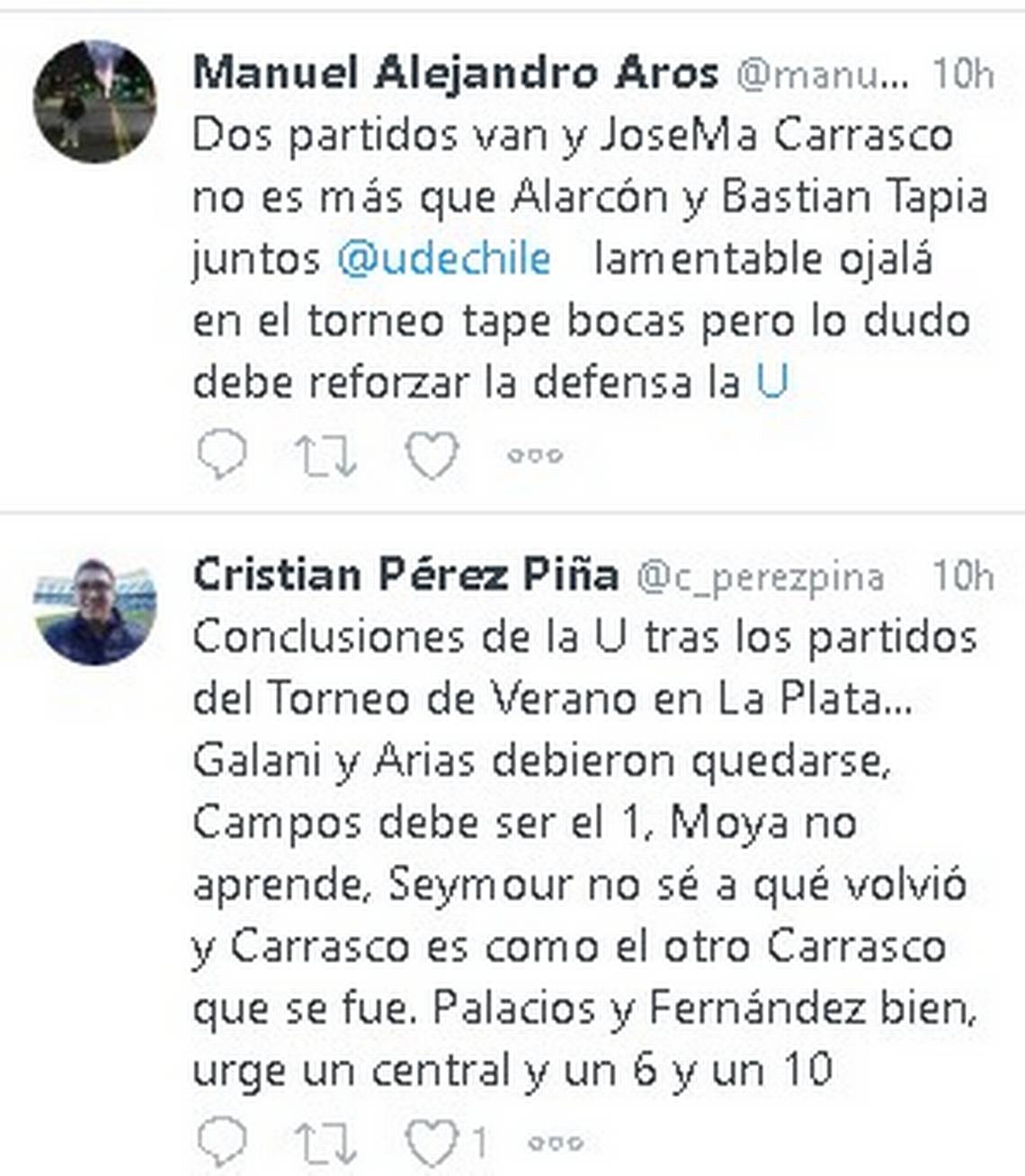Tap the blue U link in Manuel's tweet

pyautogui.click(x=771, y=382)
